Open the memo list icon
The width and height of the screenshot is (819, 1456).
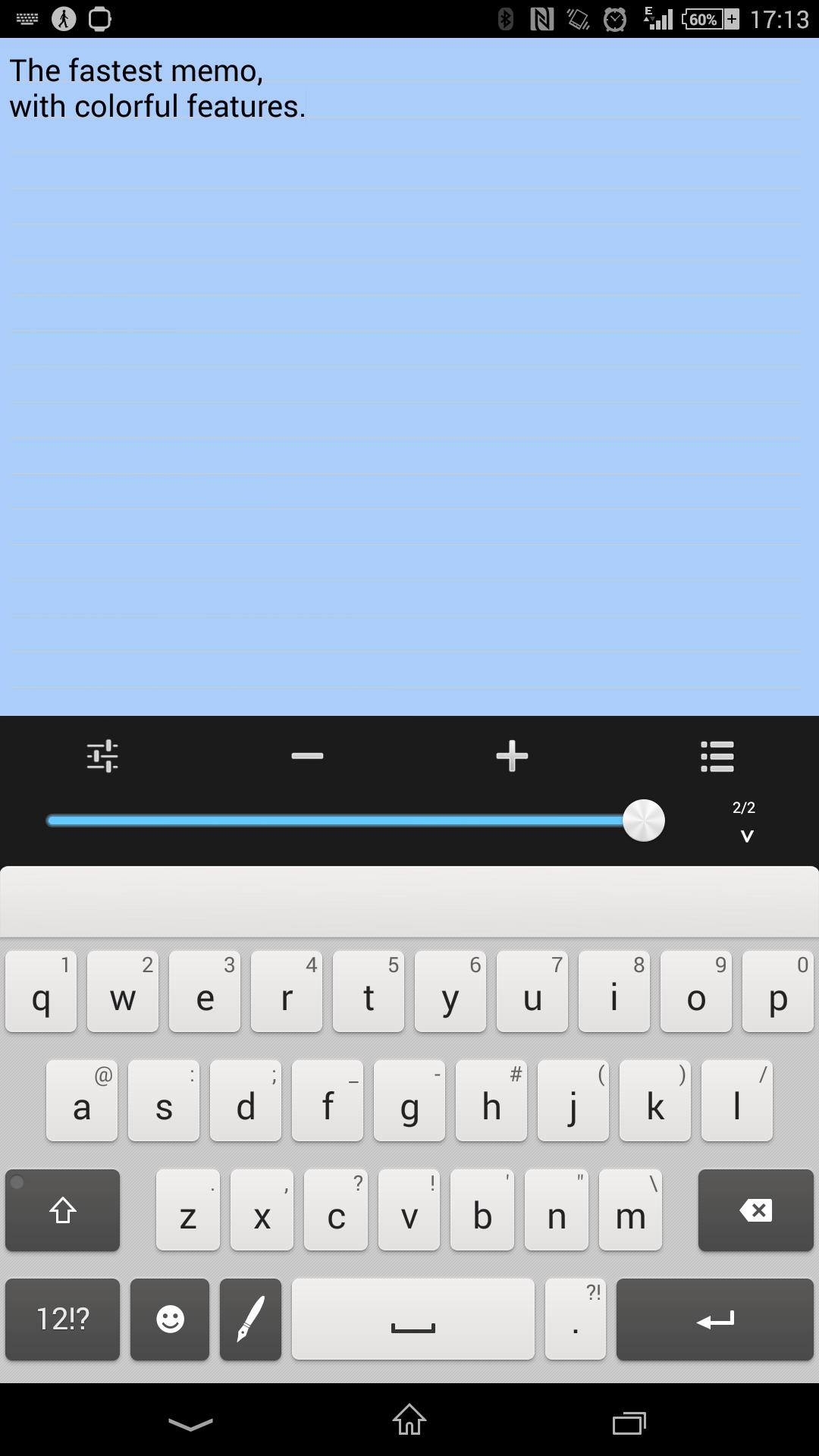(717, 755)
